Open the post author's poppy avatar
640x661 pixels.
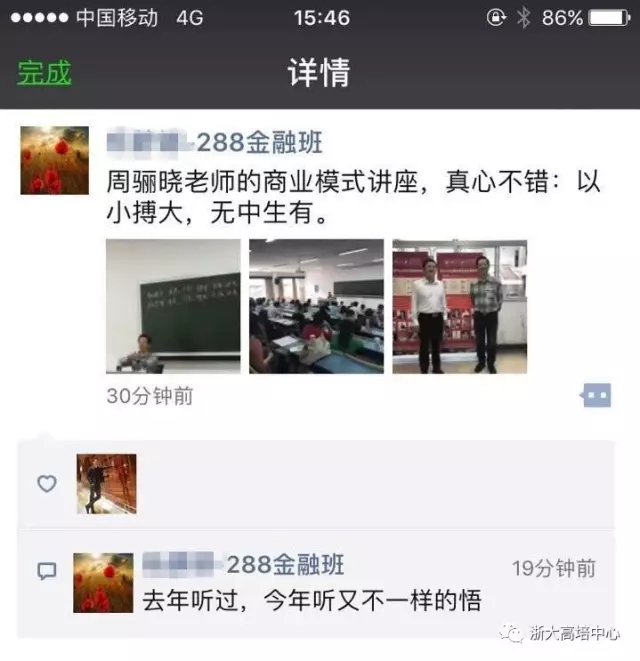pyautogui.click(x=54, y=160)
